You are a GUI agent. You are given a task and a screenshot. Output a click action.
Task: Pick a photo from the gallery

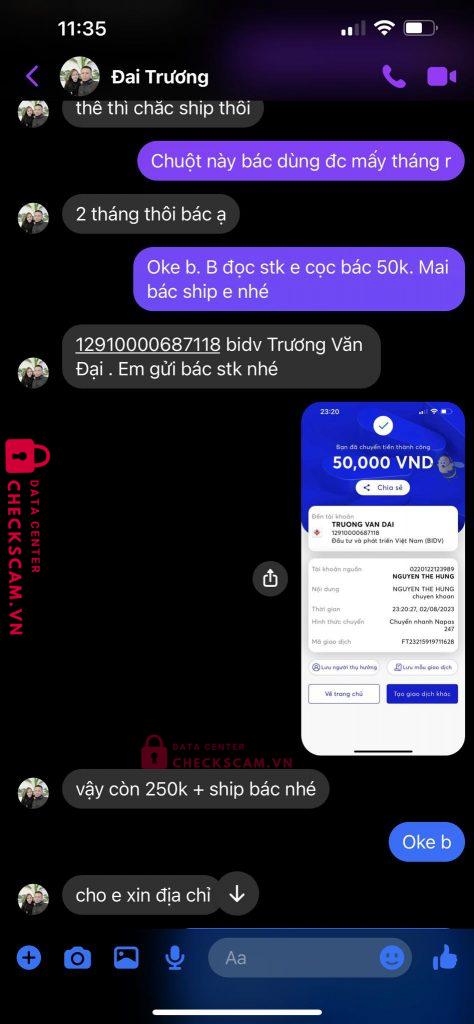click(x=126, y=957)
